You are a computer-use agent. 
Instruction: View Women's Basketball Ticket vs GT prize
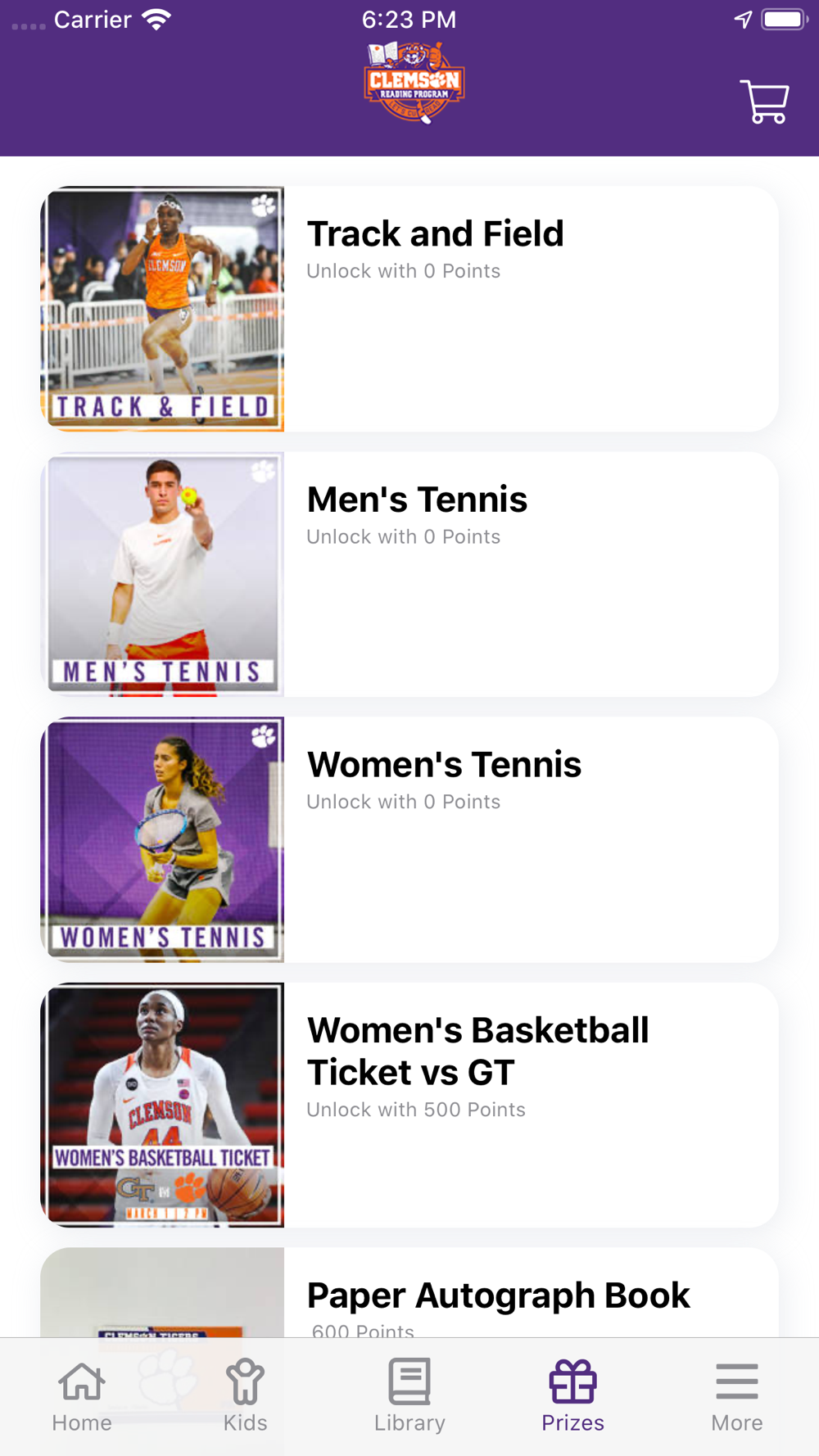click(409, 1105)
